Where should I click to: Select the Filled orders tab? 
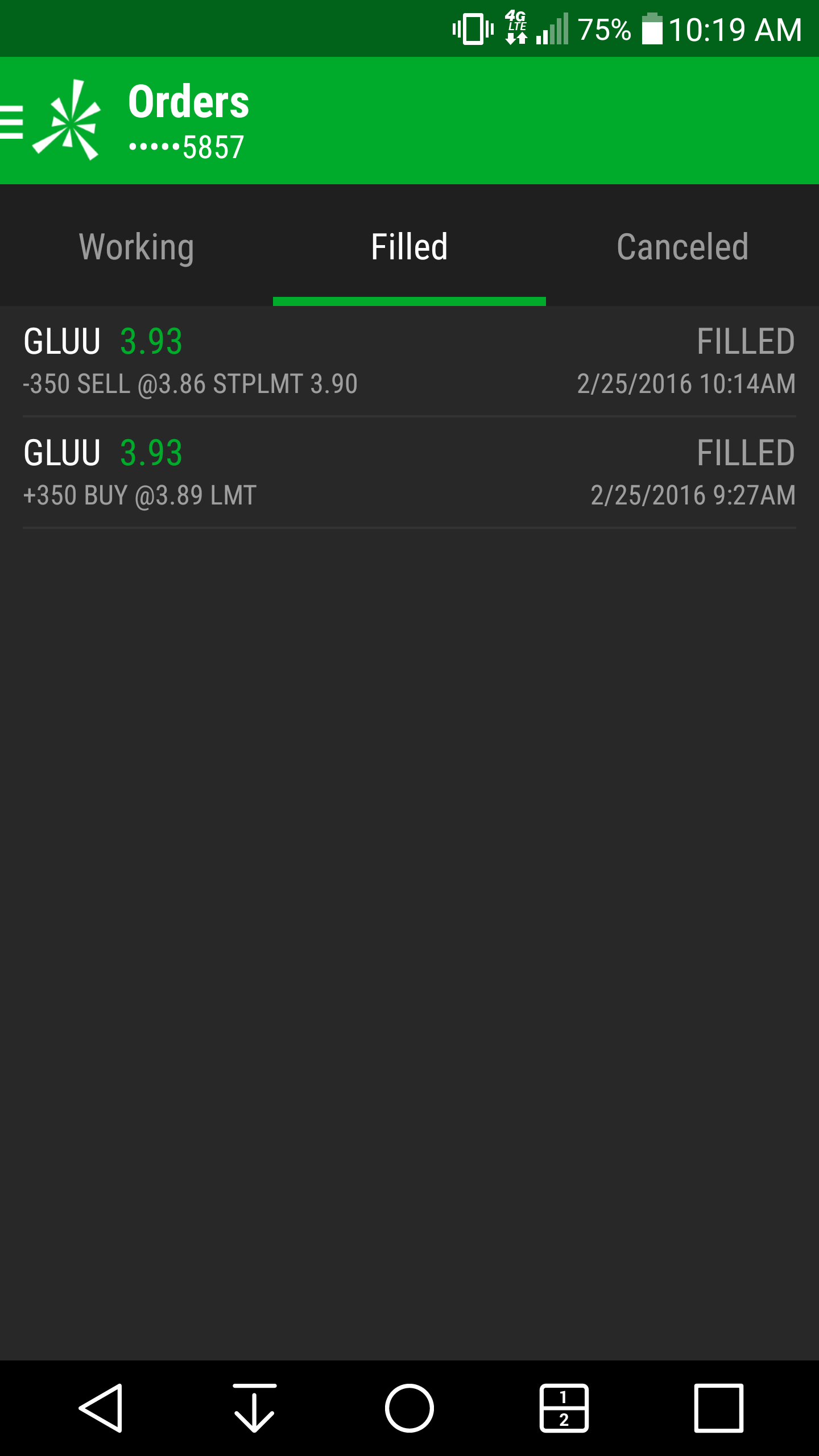click(x=409, y=247)
